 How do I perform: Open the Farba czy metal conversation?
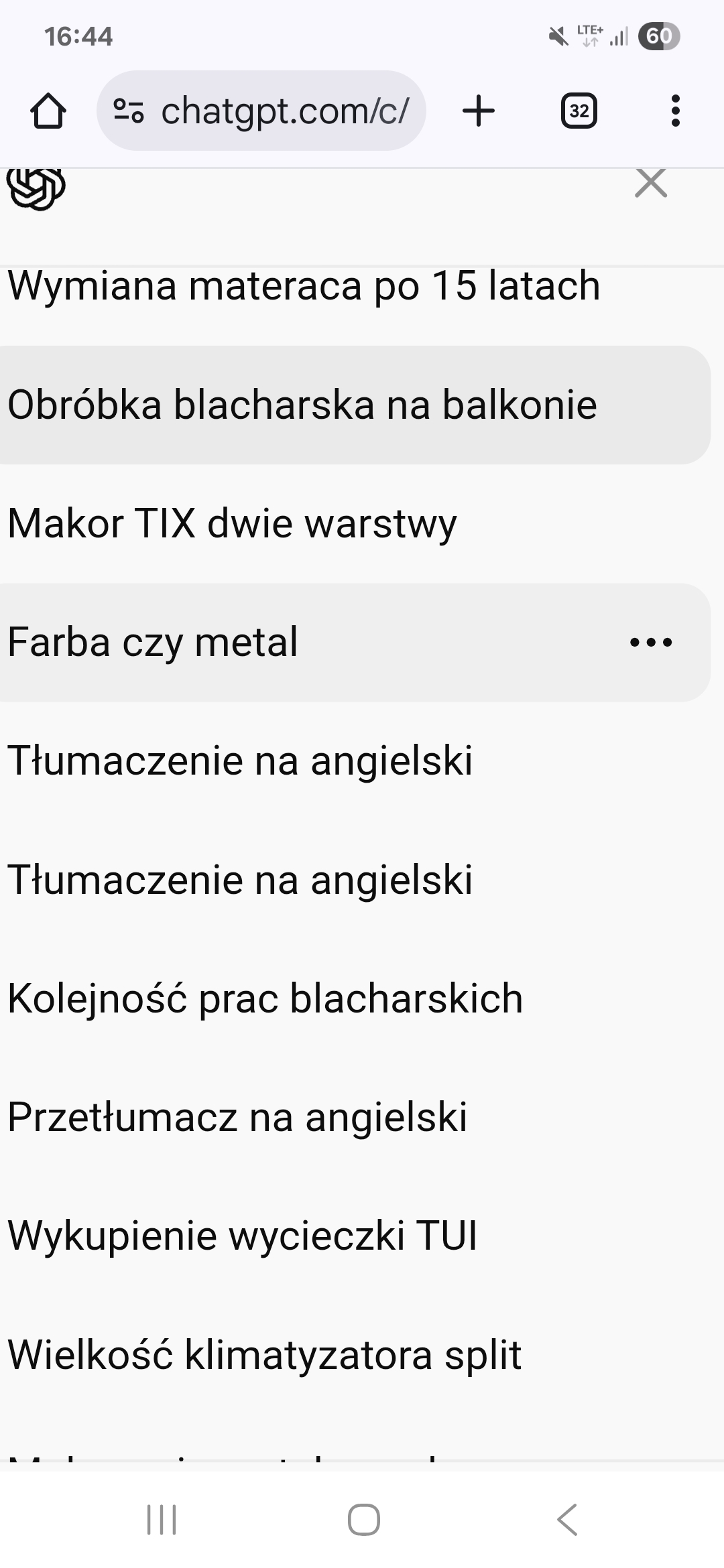153,643
